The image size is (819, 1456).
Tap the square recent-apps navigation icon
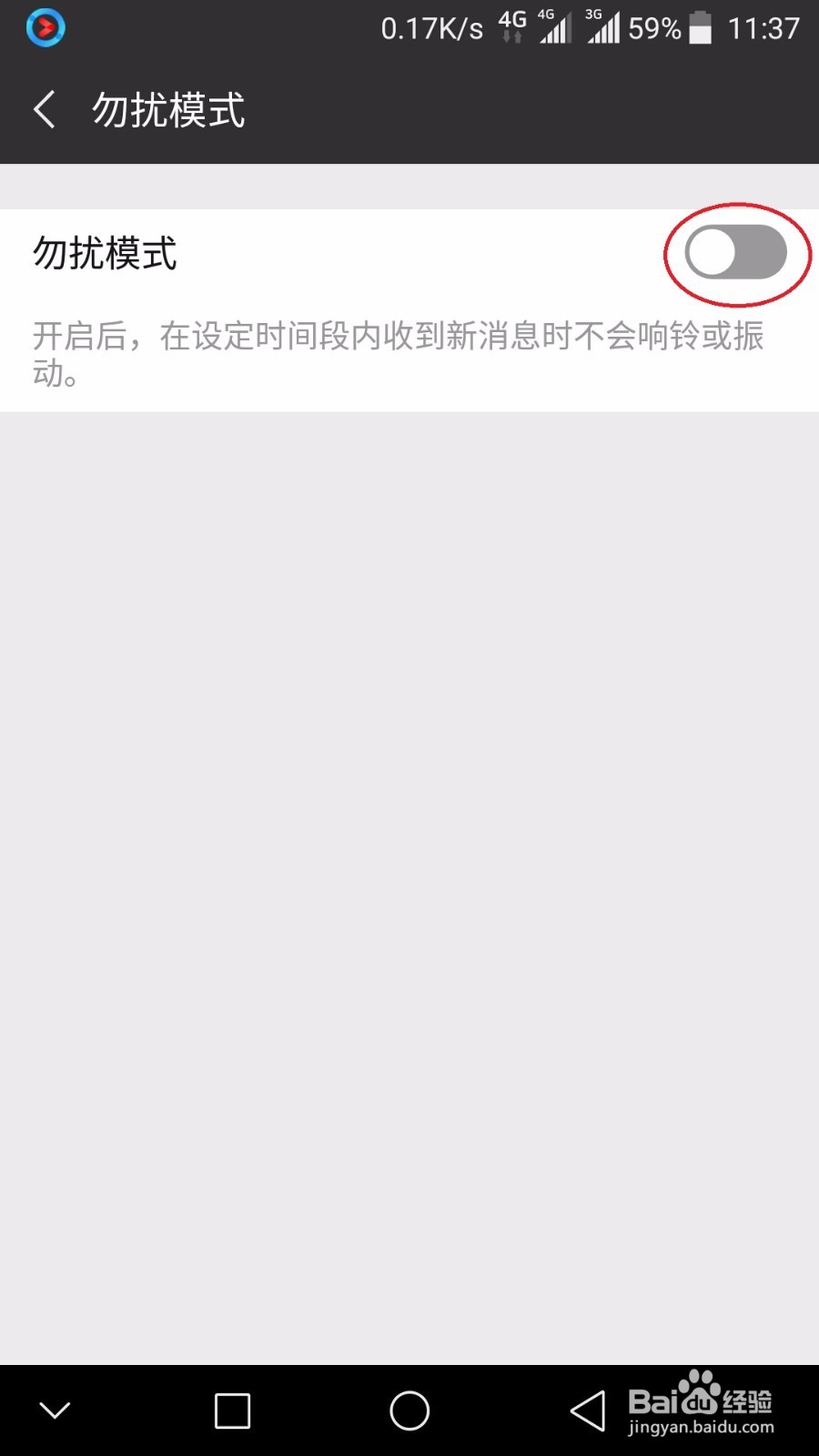tap(230, 1410)
